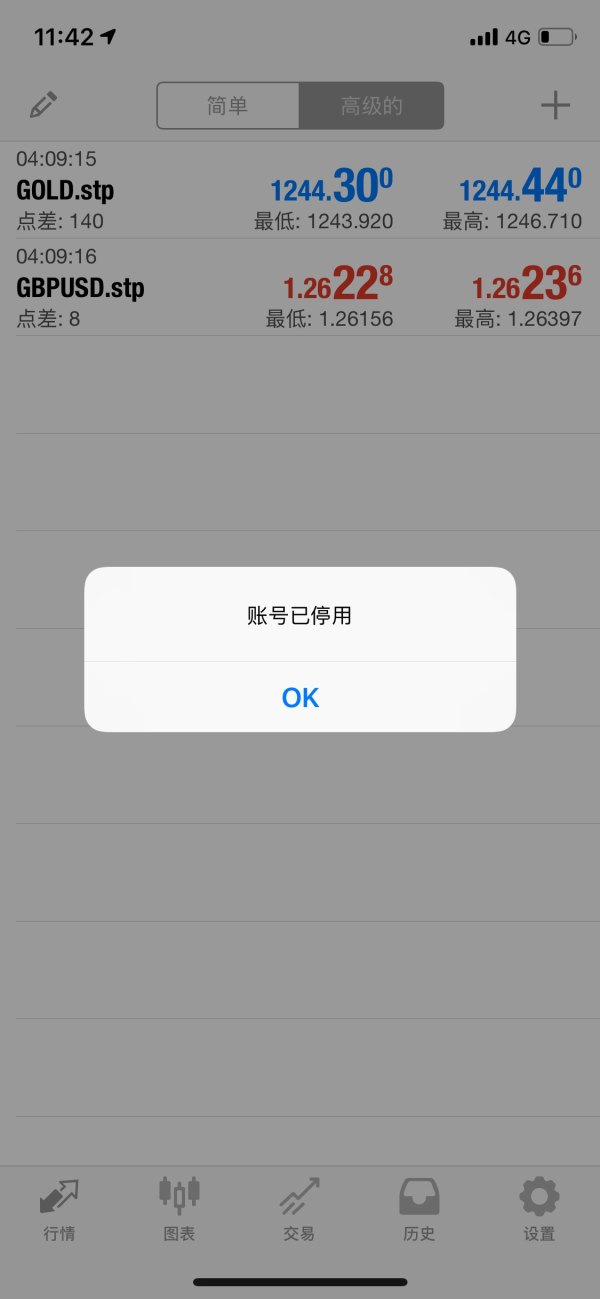Open the 图表 tab
600x1299 pixels.
click(x=179, y=1208)
